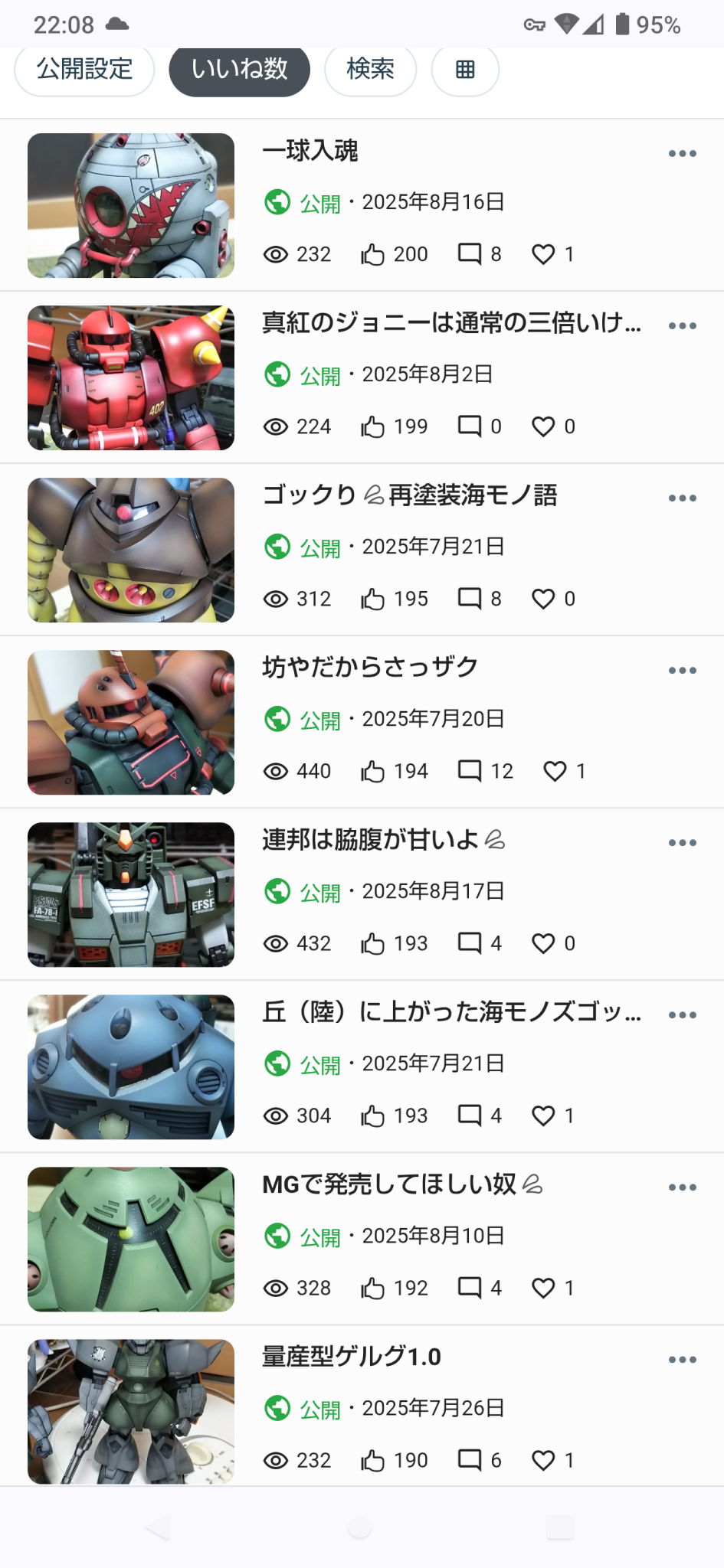Show more options for MGで発売してほしい奴
724x1568 pixels.
pos(682,1187)
